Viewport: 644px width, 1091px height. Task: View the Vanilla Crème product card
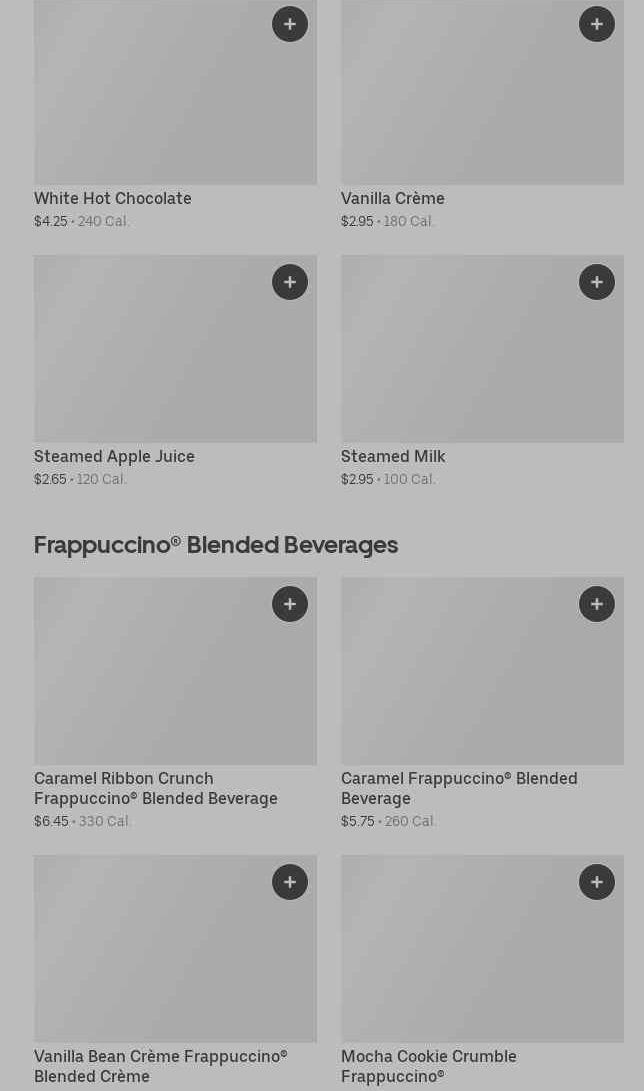pyautogui.click(x=482, y=115)
